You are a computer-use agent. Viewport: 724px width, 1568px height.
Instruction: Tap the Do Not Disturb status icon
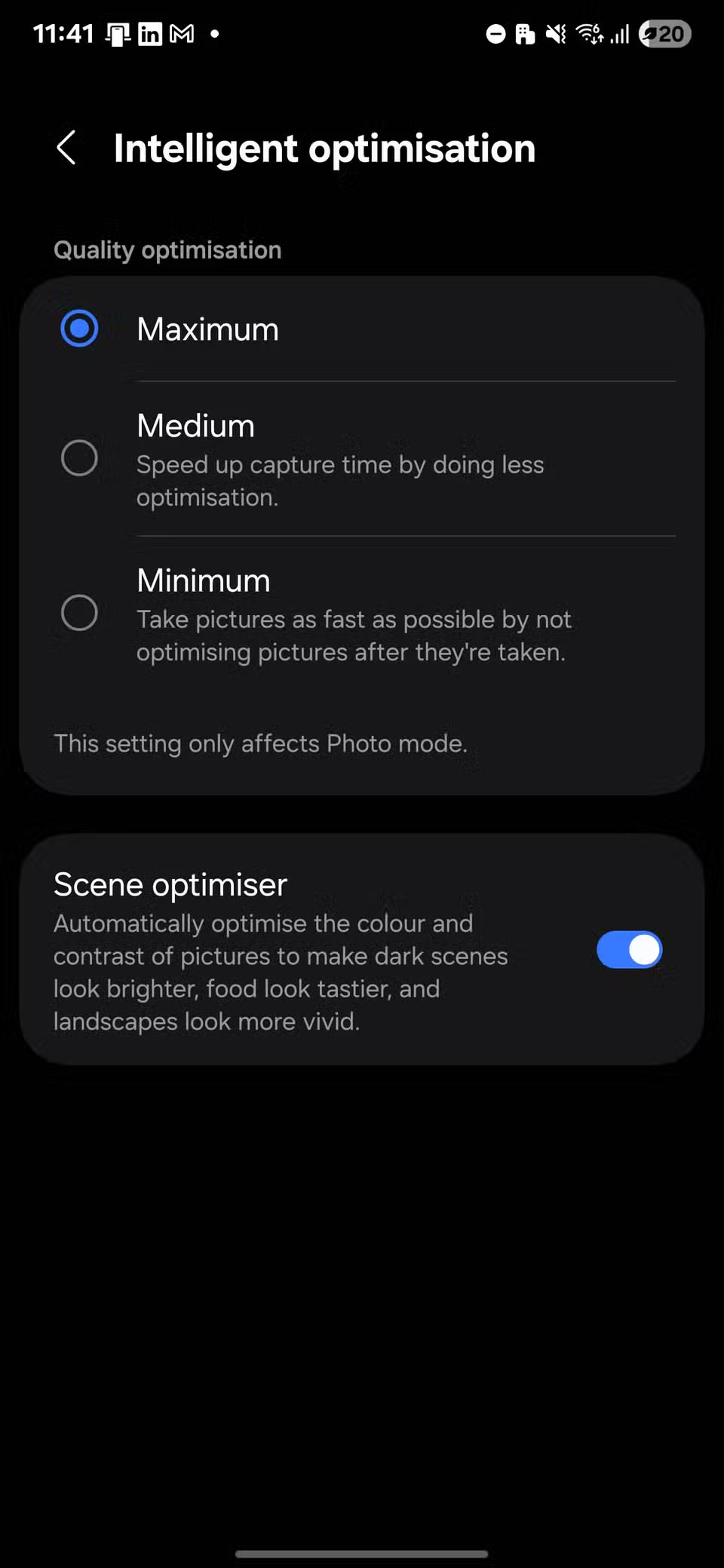[x=495, y=34]
